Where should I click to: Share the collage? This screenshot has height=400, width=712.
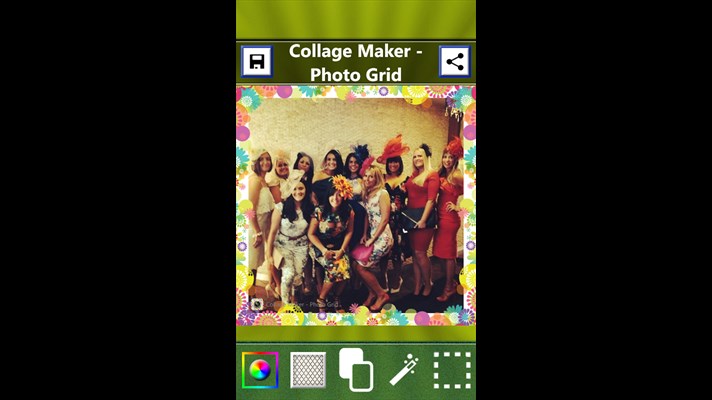(x=455, y=62)
